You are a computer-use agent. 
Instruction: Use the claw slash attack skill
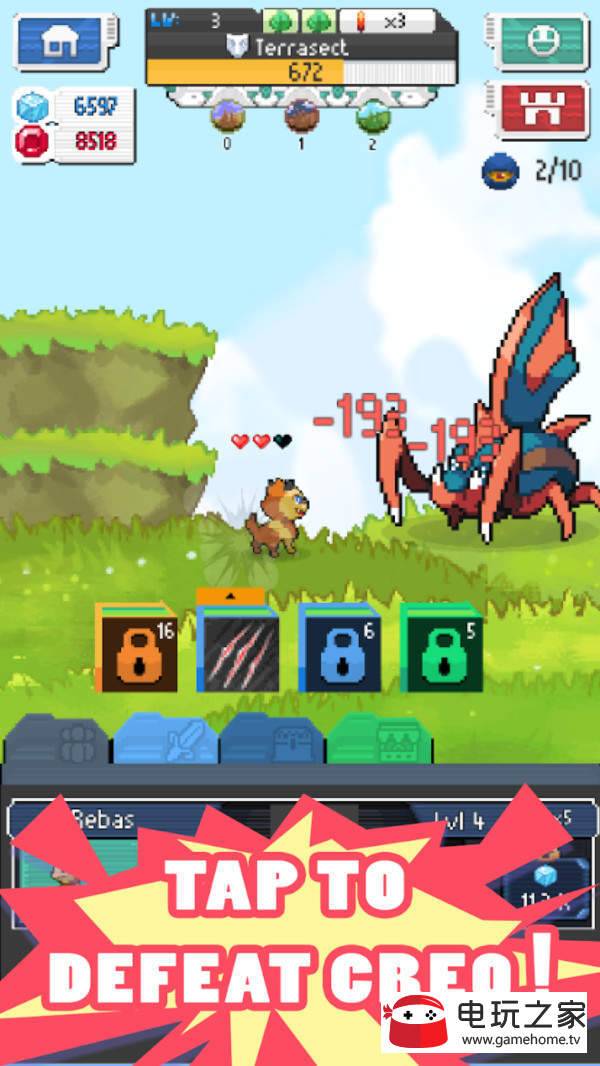click(238, 648)
